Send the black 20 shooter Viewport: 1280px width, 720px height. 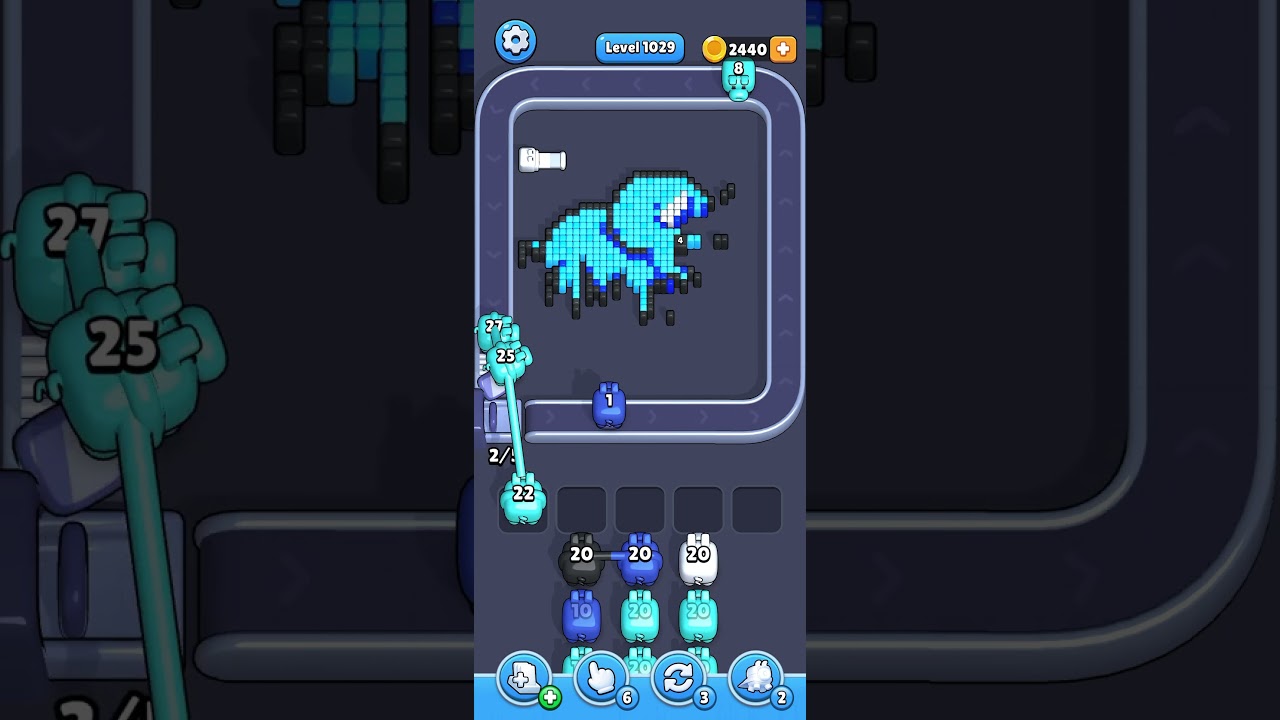pos(581,562)
